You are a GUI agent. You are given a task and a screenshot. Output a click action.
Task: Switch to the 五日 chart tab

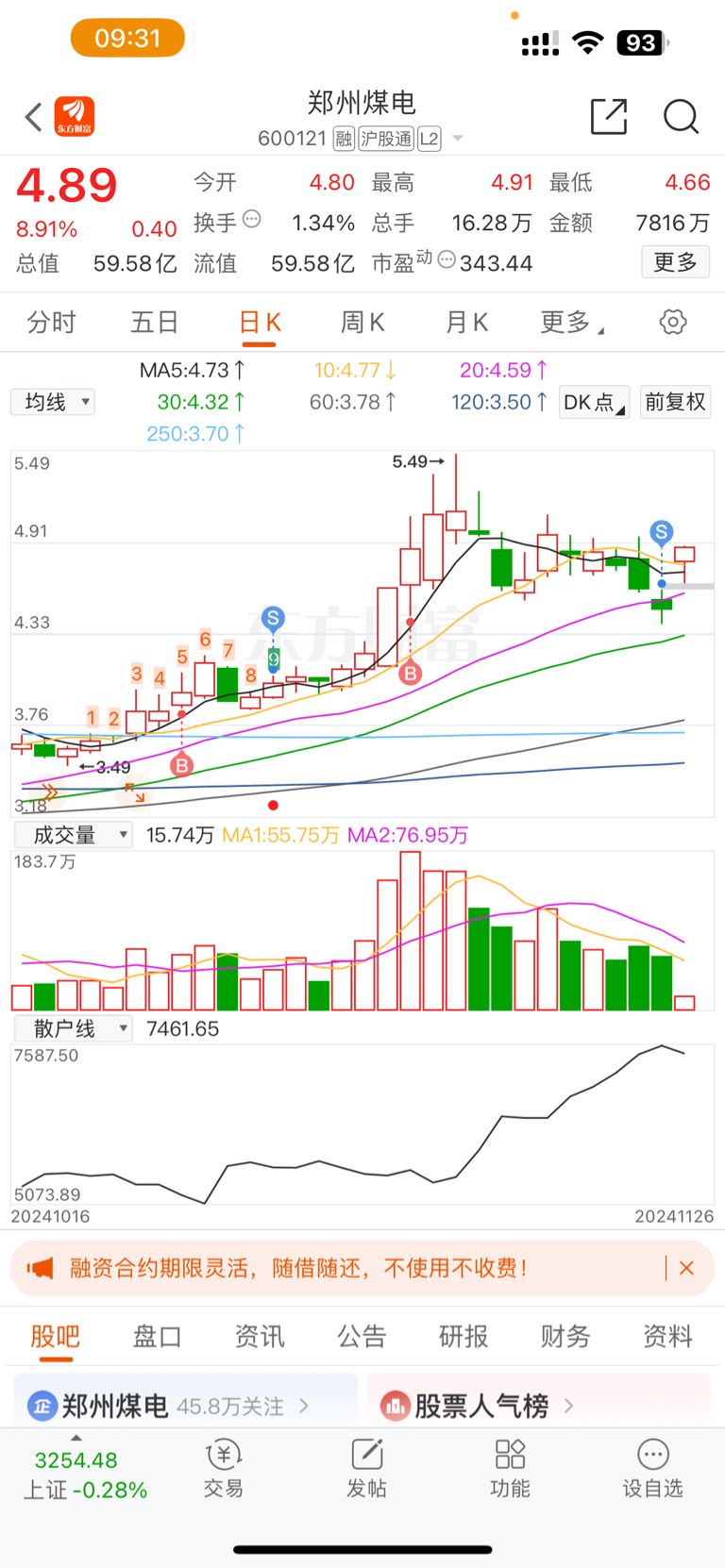[x=154, y=323]
